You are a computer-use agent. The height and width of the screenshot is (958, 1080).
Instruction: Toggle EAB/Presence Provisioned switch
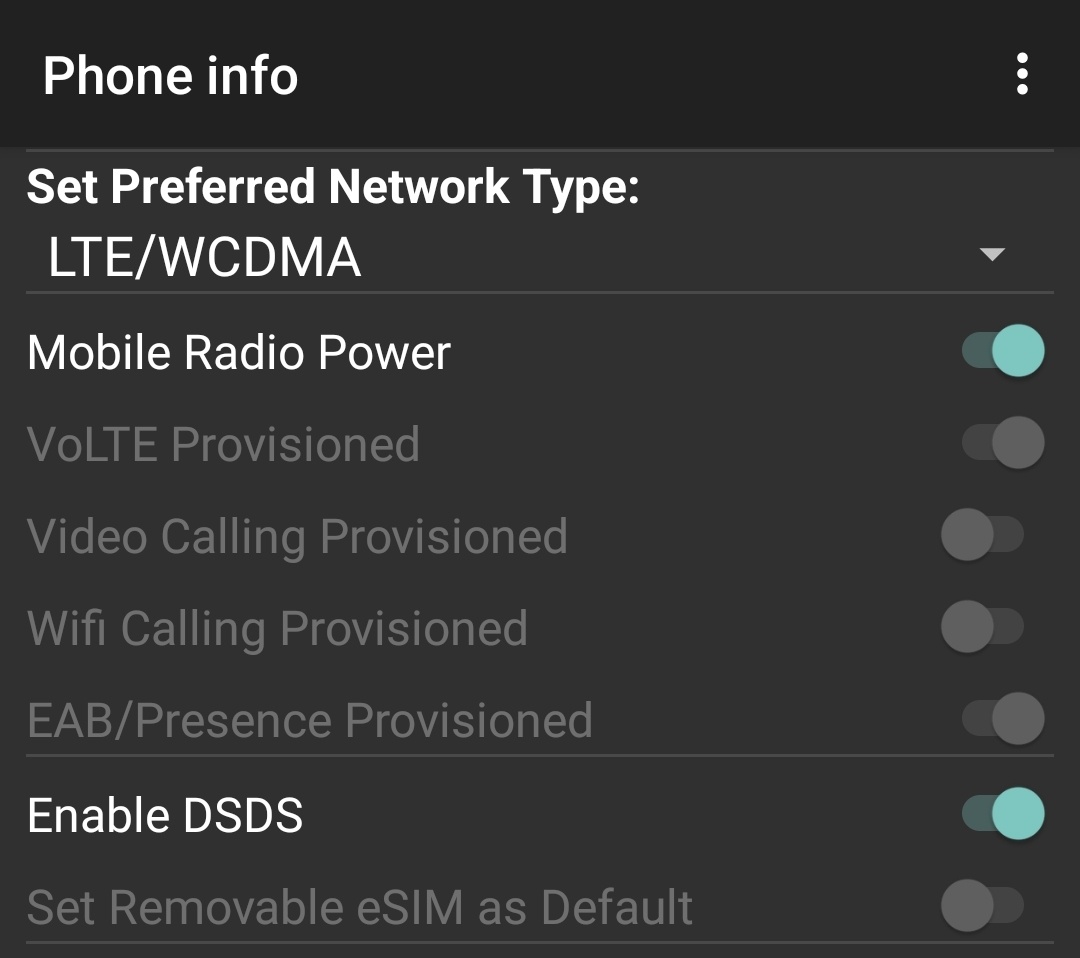[1002, 718]
